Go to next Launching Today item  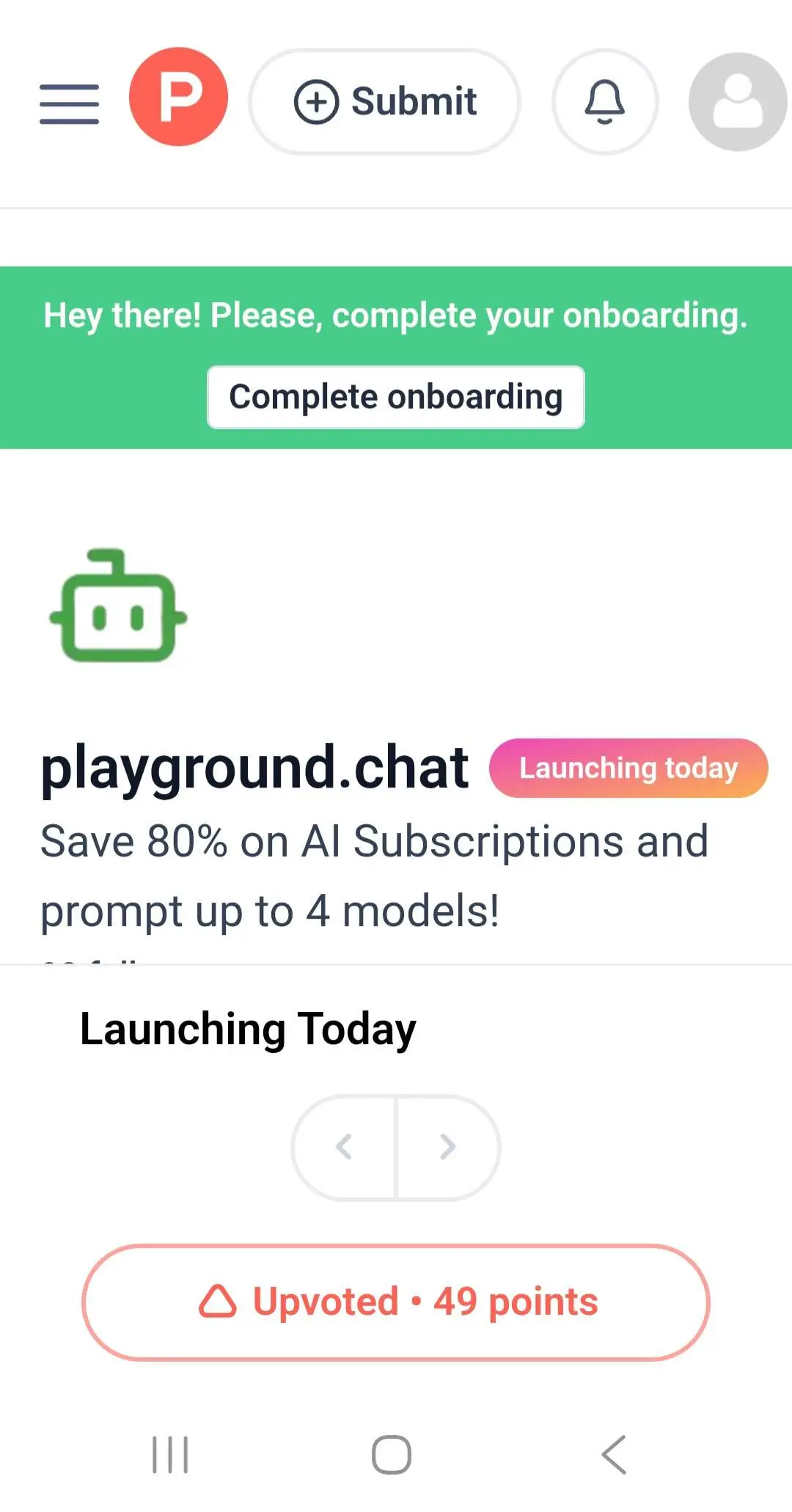click(447, 1147)
